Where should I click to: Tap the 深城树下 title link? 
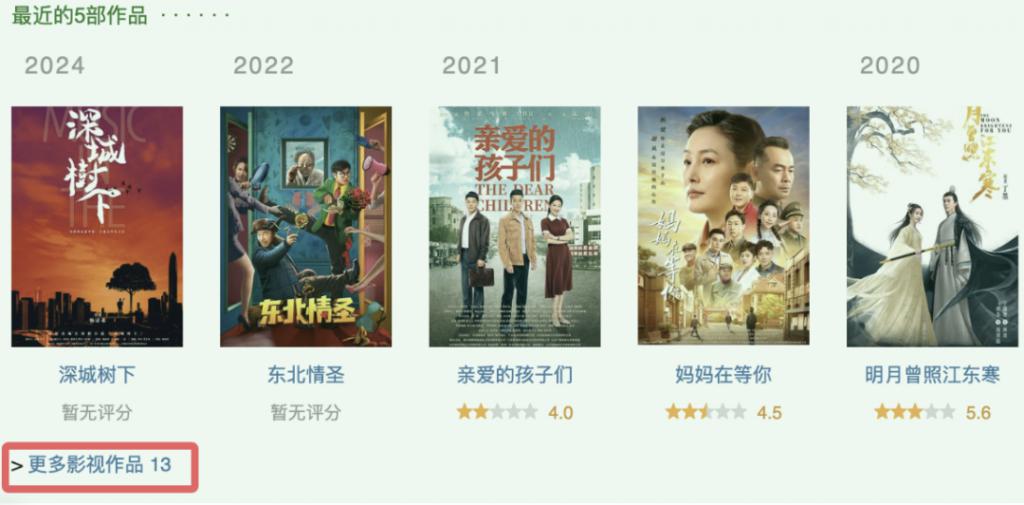pyautogui.click(x=97, y=376)
